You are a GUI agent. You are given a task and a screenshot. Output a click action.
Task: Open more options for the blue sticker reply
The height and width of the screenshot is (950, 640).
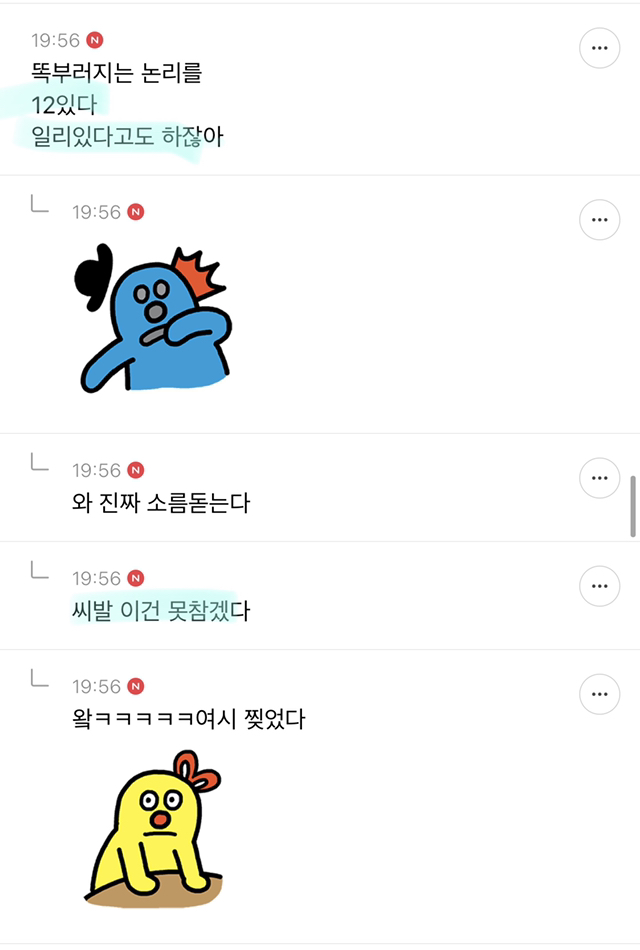point(600,219)
